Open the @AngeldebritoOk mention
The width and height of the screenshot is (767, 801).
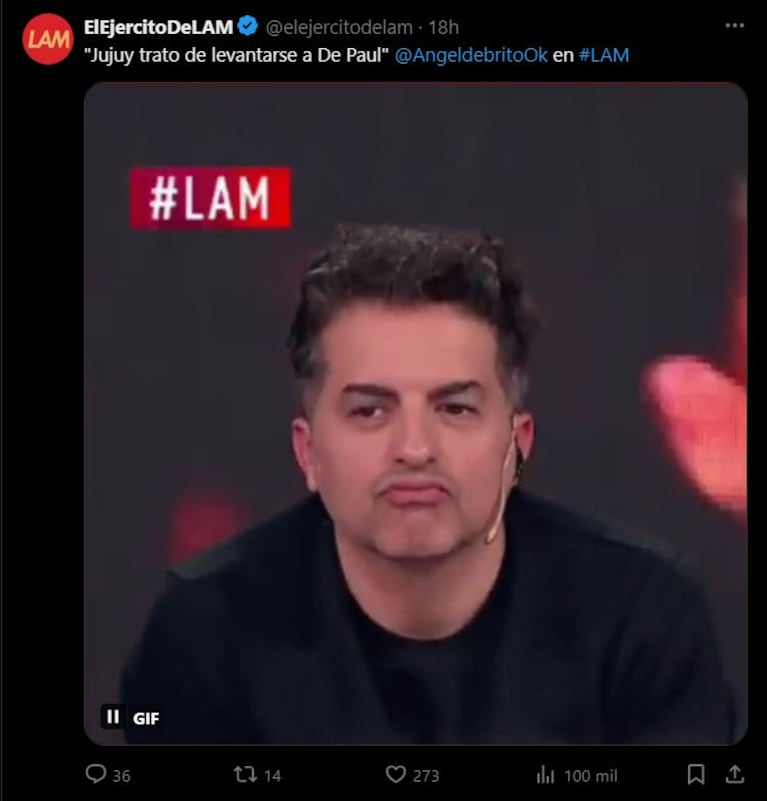[x=471, y=56]
